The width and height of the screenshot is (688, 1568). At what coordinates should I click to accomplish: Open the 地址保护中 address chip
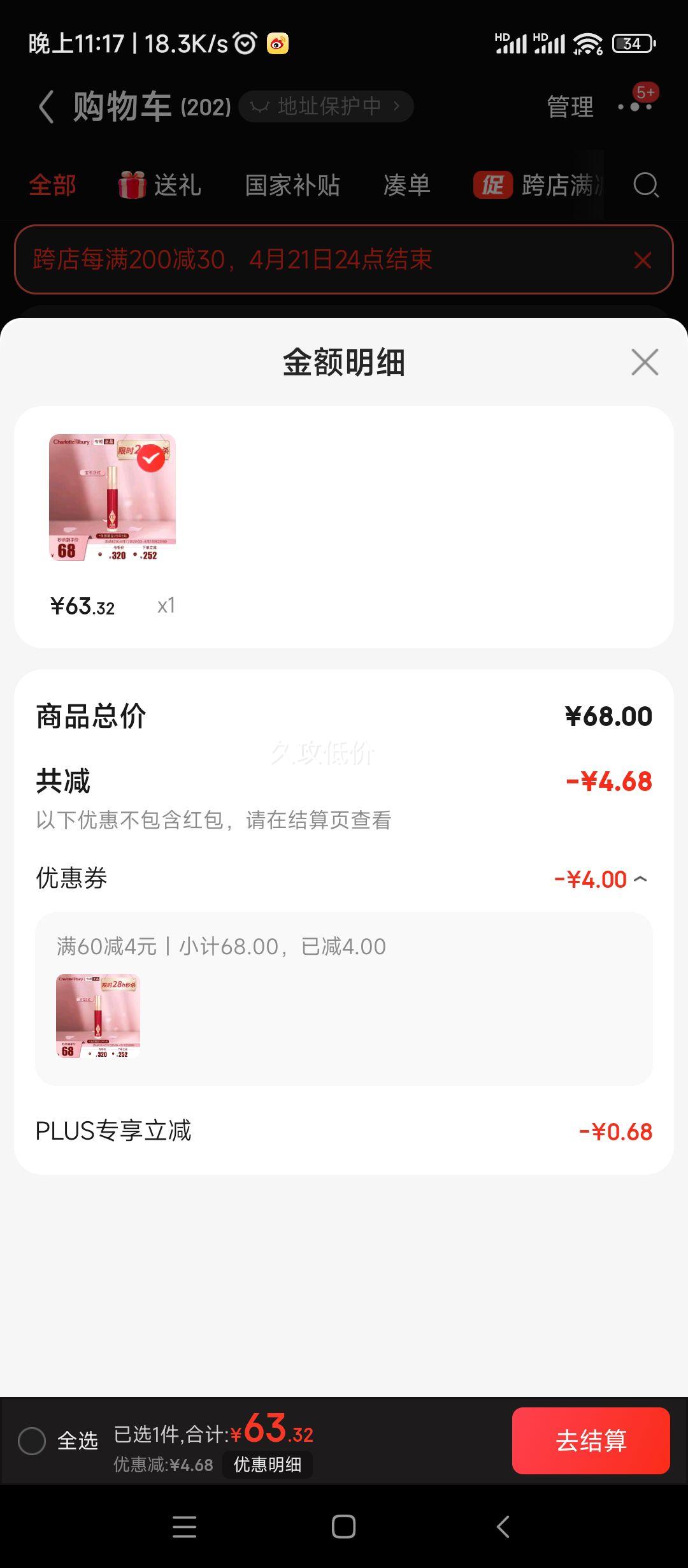pos(326,106)
